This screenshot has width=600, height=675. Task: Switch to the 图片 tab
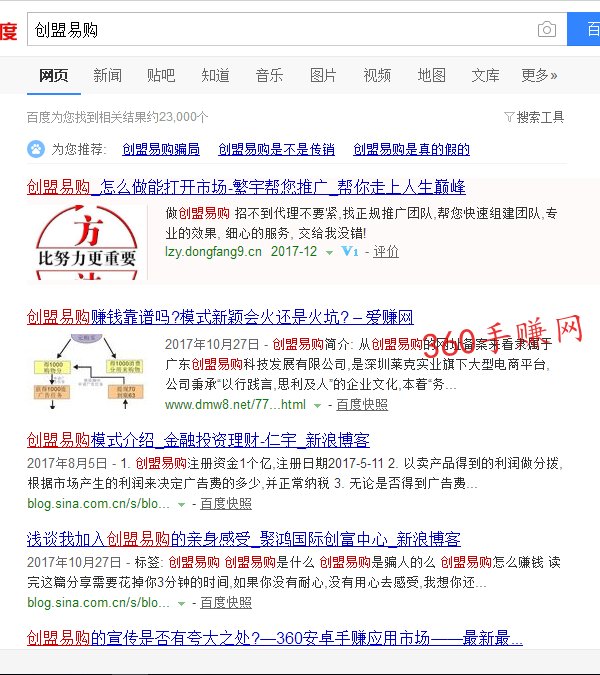(x=323, y=75)
